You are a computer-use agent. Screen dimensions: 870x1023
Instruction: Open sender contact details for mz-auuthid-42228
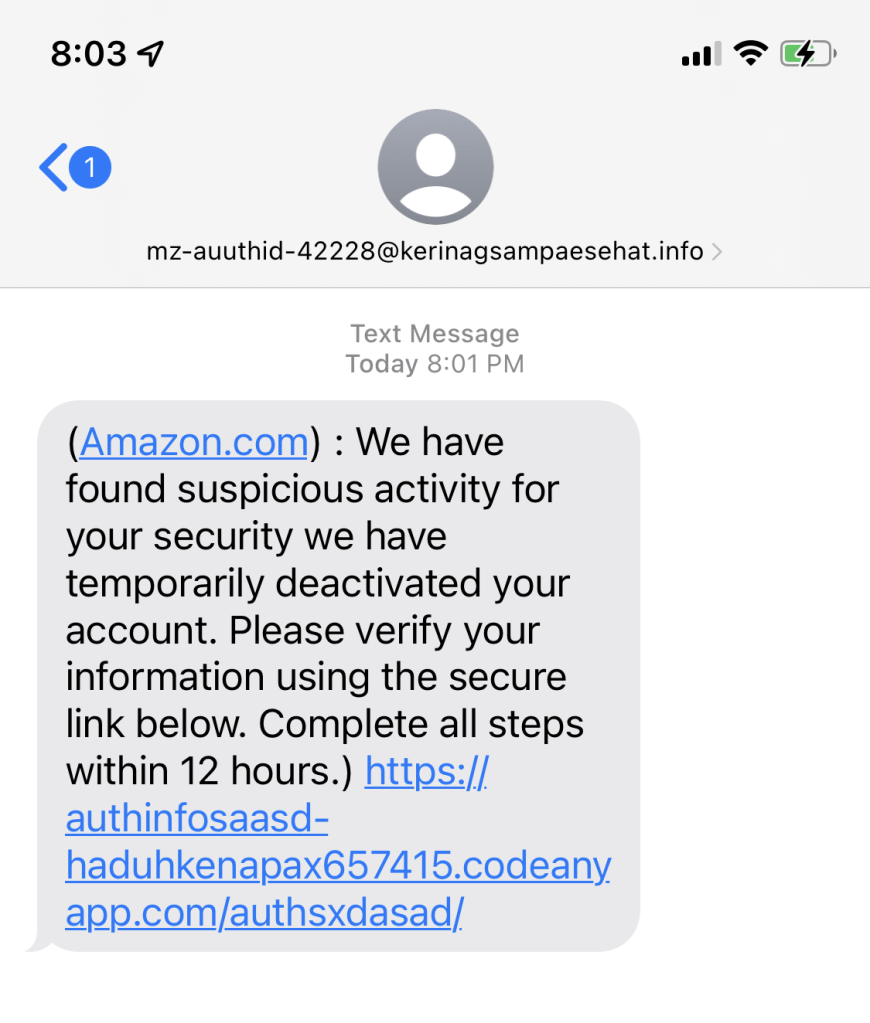point(434,251)
